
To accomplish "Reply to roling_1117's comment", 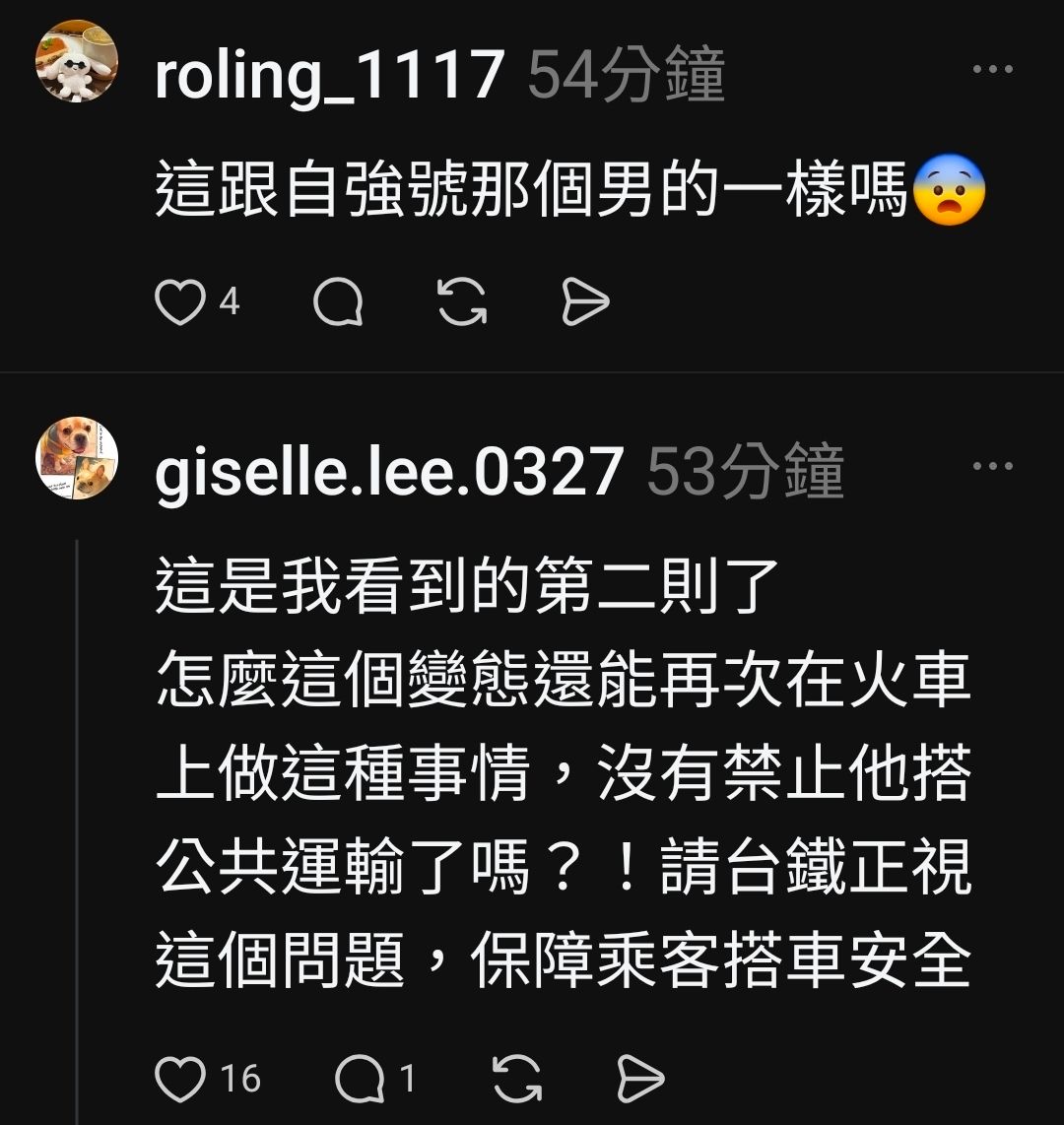I will (x=338, y=302).
